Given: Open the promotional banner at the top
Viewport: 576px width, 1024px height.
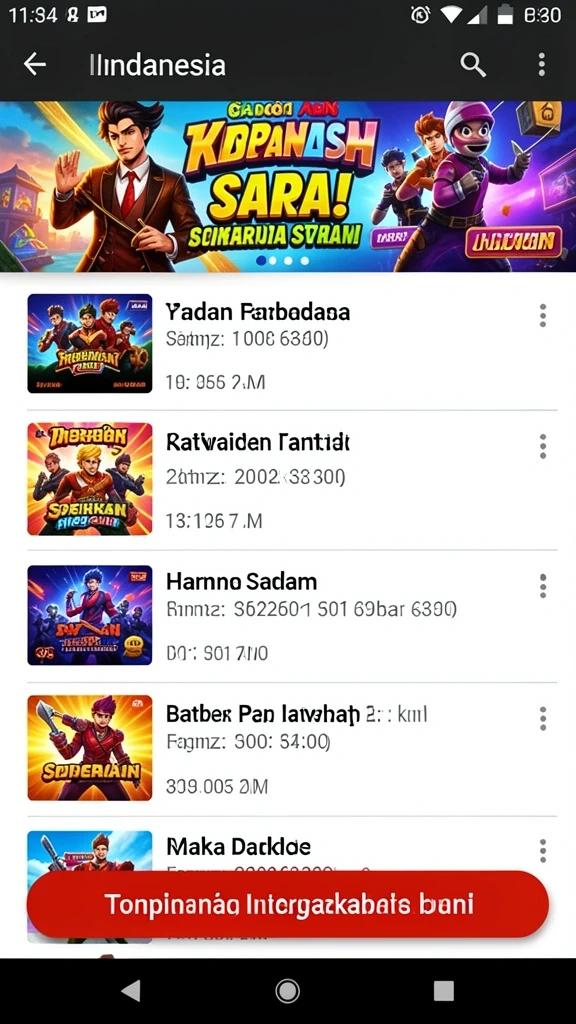Looking at the screenshot, I should coord(288,187).
